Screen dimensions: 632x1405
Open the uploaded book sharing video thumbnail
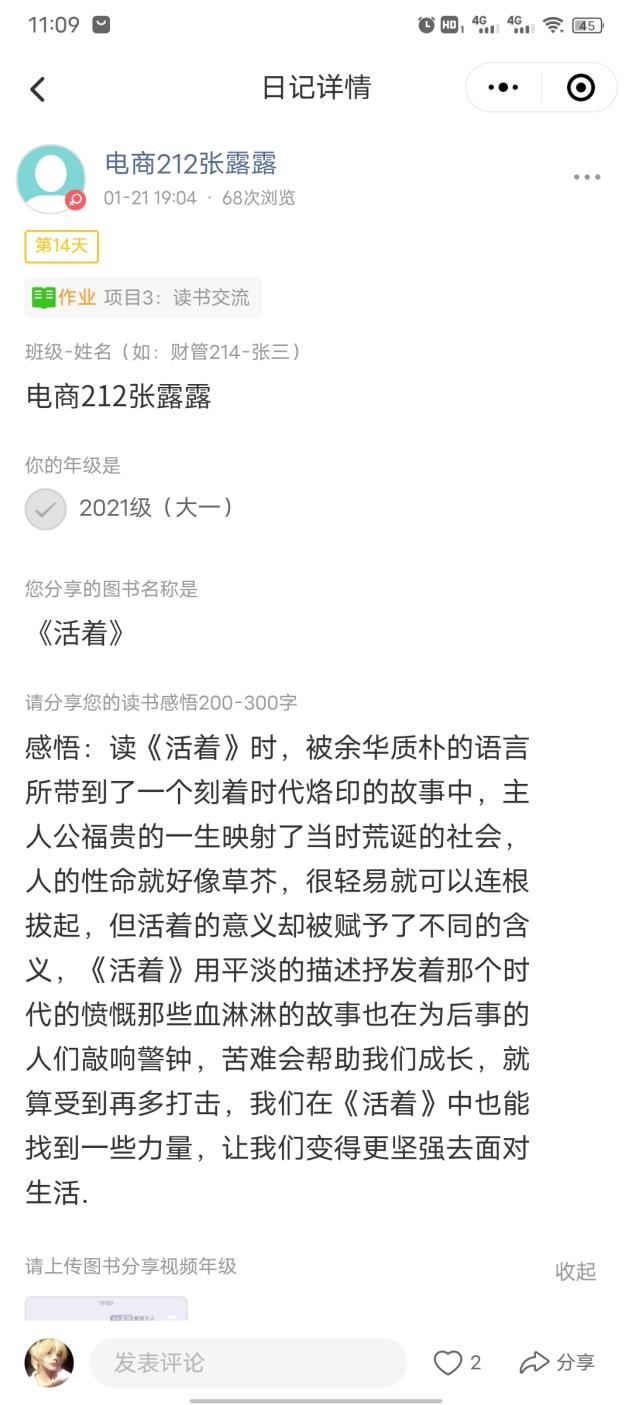pyautogui.click(x=106, y=1309)
